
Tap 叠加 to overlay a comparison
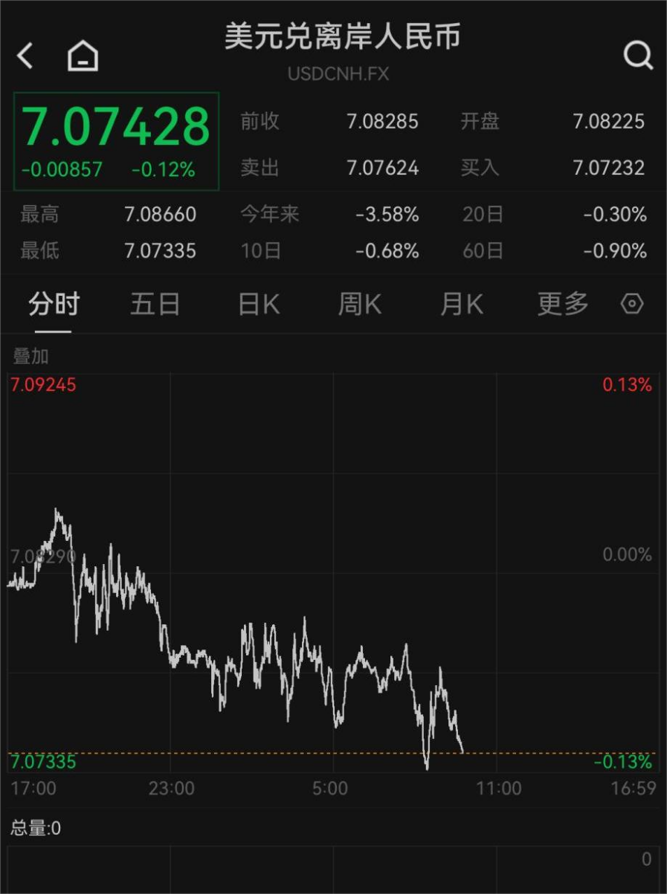pos(30,356)
